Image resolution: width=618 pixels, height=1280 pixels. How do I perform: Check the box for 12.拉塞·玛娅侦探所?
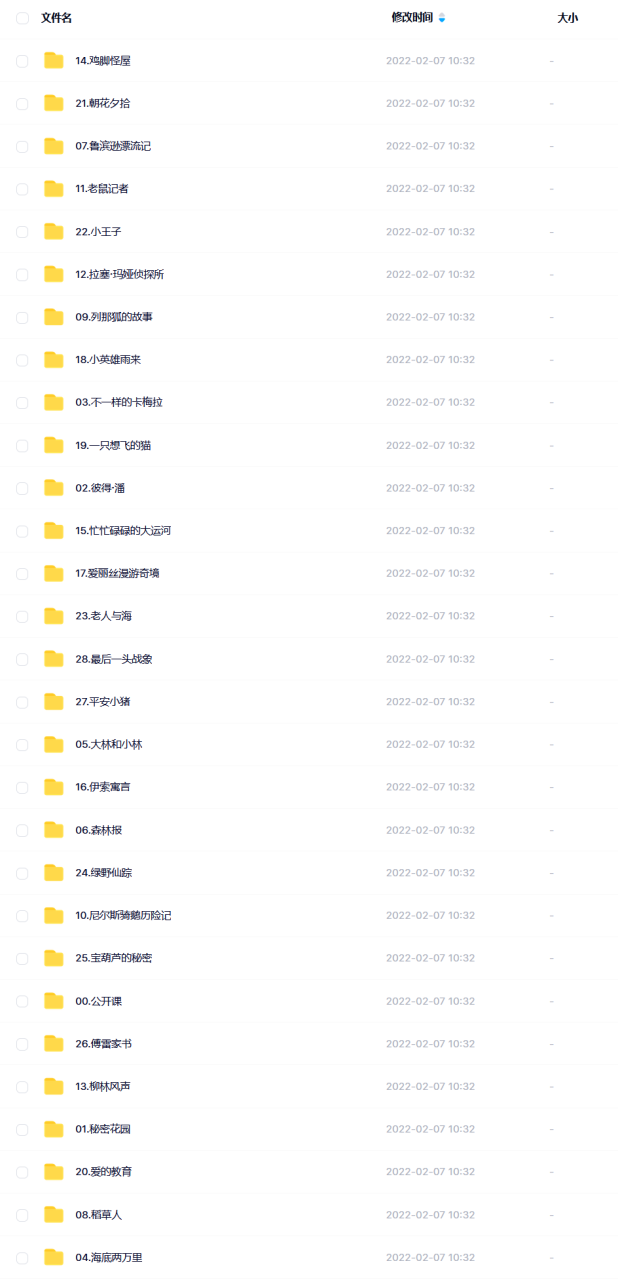[22, 274]
